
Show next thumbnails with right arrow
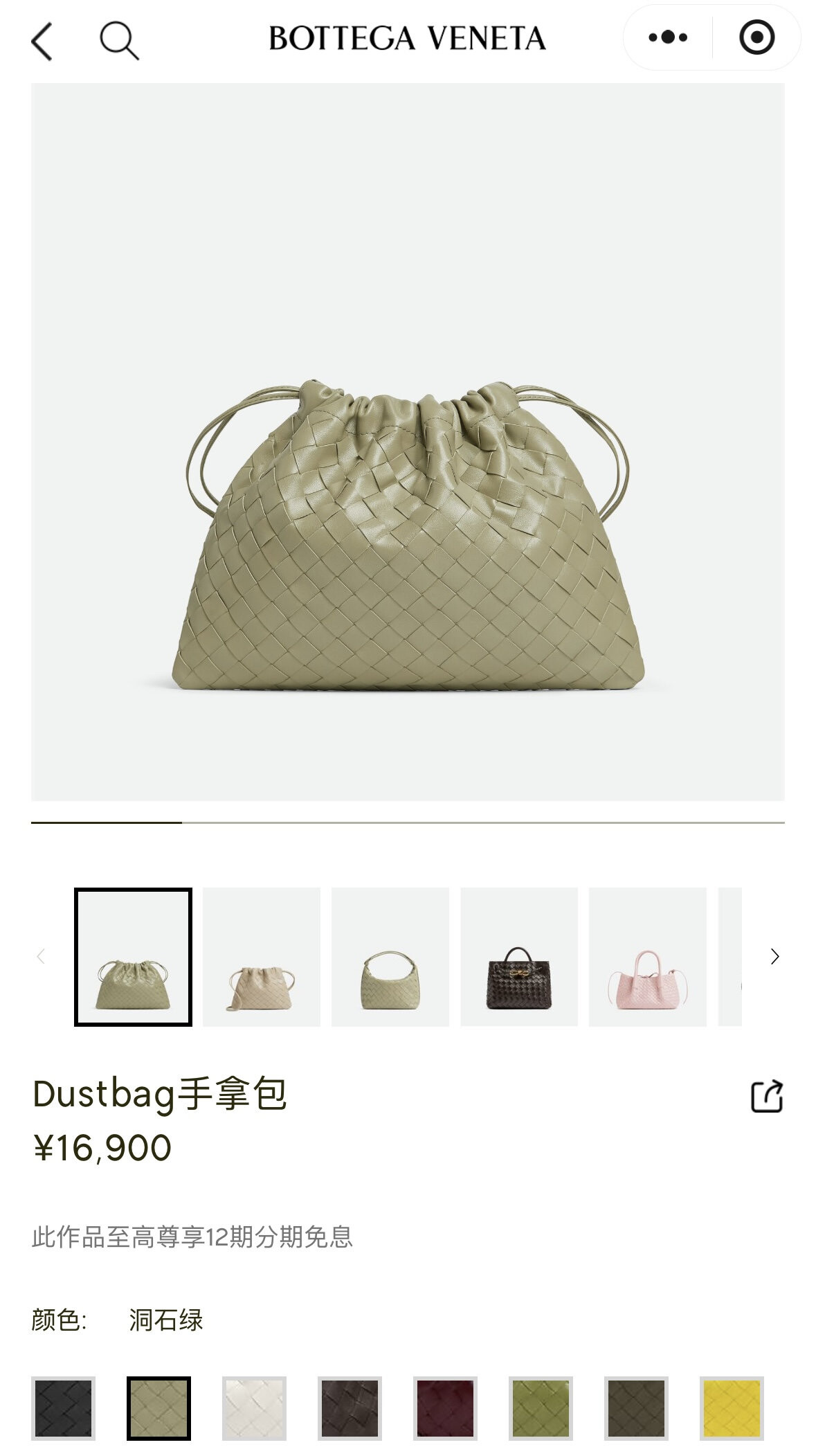click(774, 956)
